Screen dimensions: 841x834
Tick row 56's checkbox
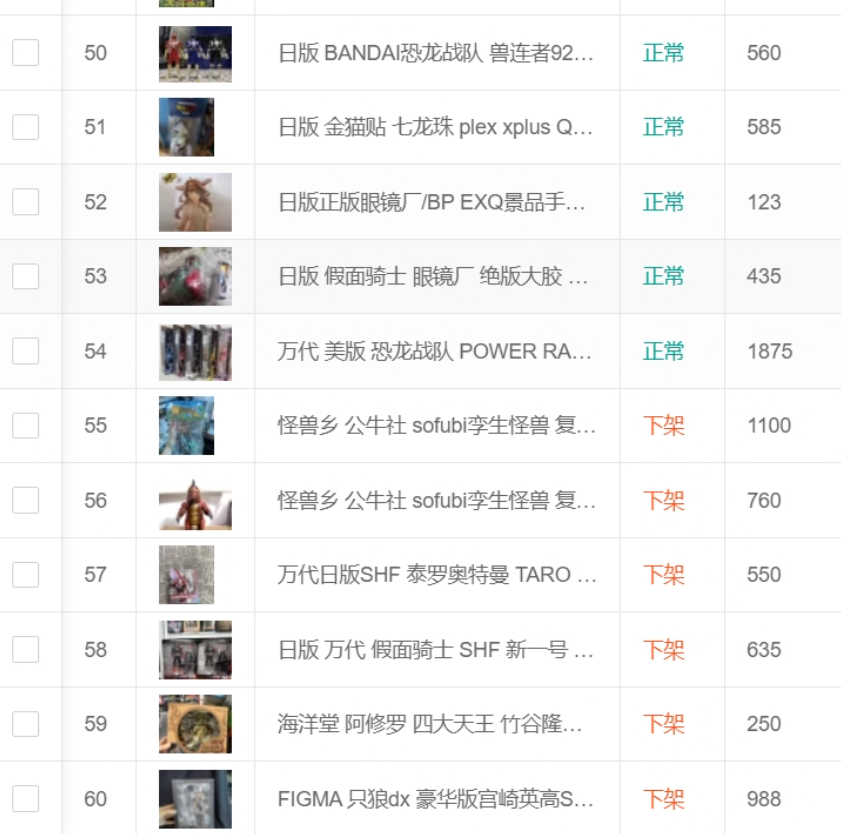(26, 500)
